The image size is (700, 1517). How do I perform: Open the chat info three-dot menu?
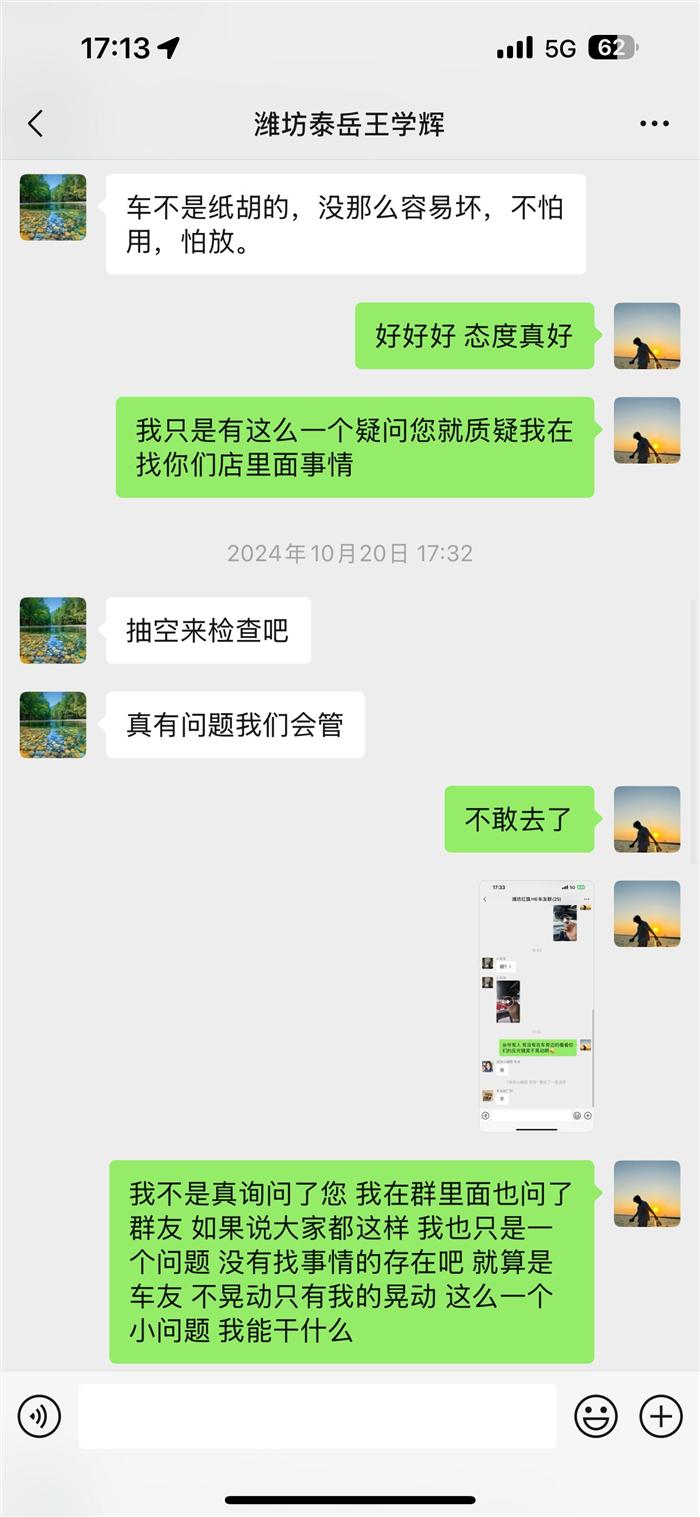pos(654,124)
